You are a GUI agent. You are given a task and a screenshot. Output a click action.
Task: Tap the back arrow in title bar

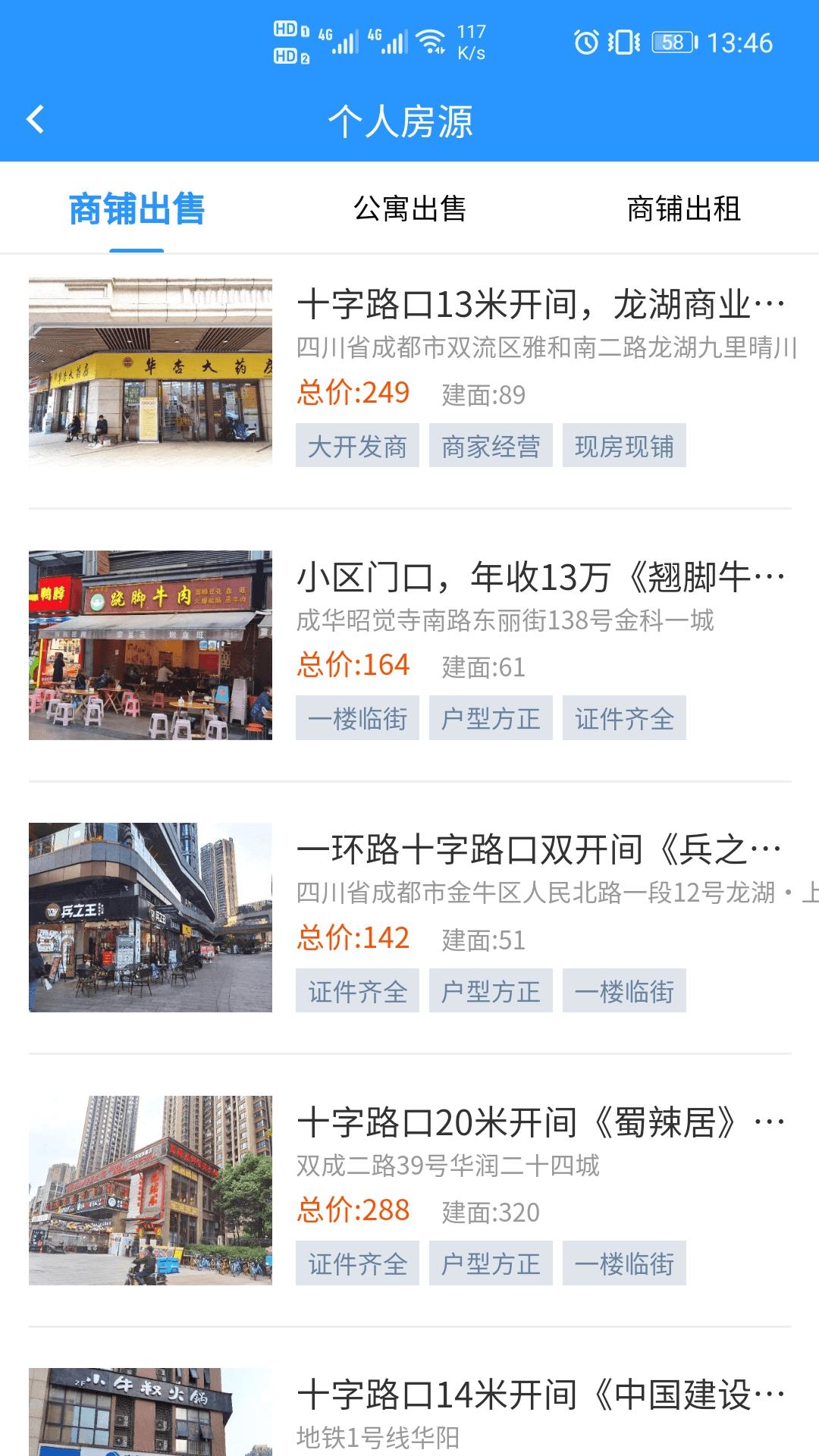click(x=36, y=120)
